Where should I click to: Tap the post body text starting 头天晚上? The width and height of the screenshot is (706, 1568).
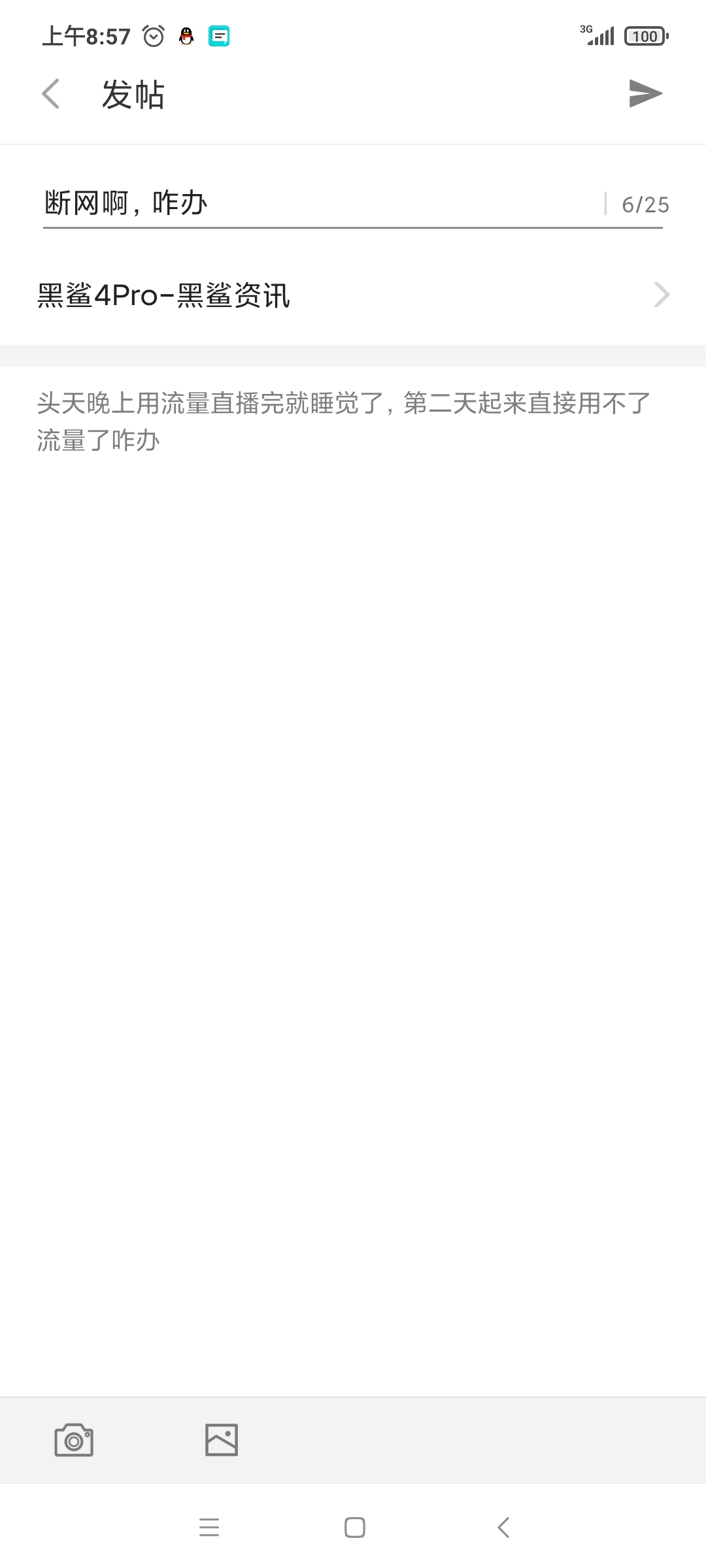(x=344, y=421)
